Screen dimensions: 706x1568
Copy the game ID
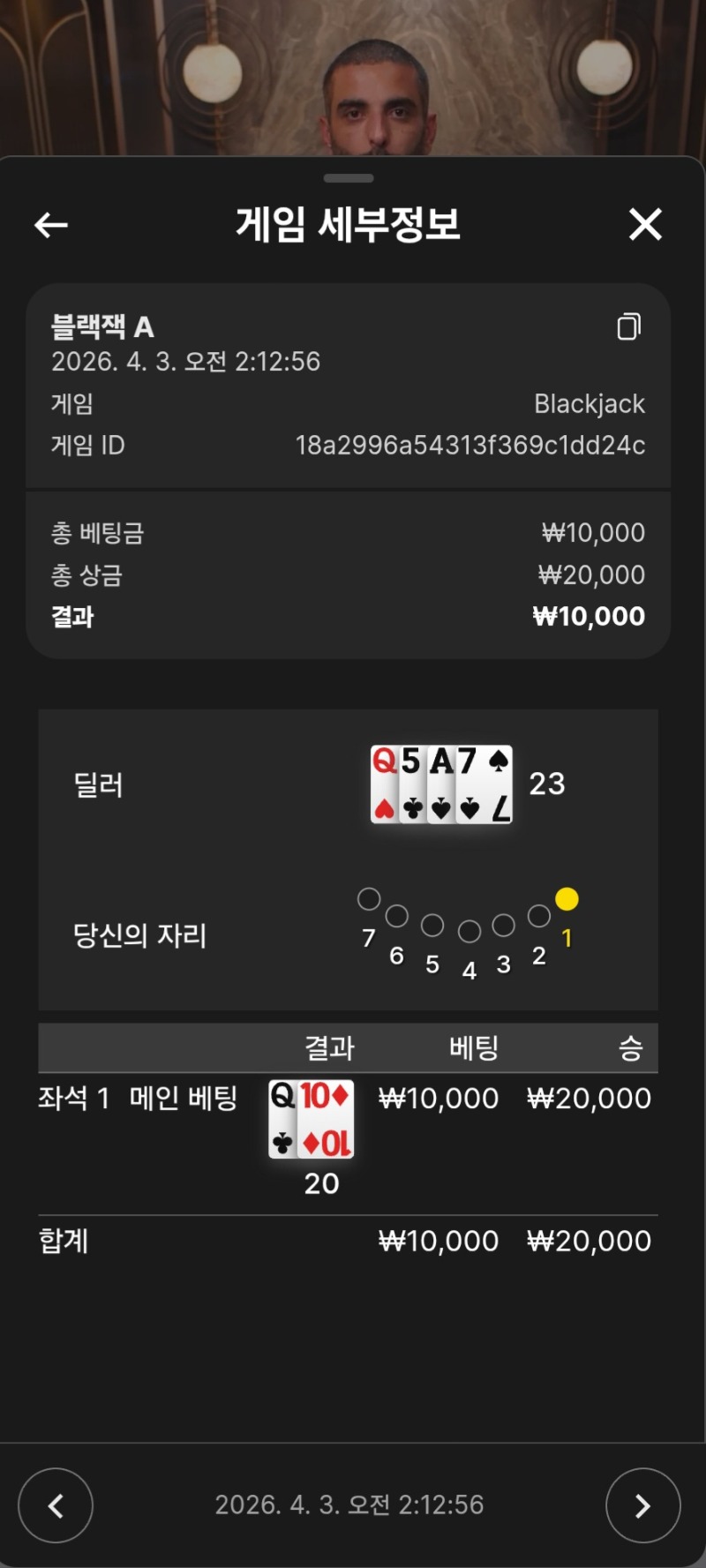628,326
